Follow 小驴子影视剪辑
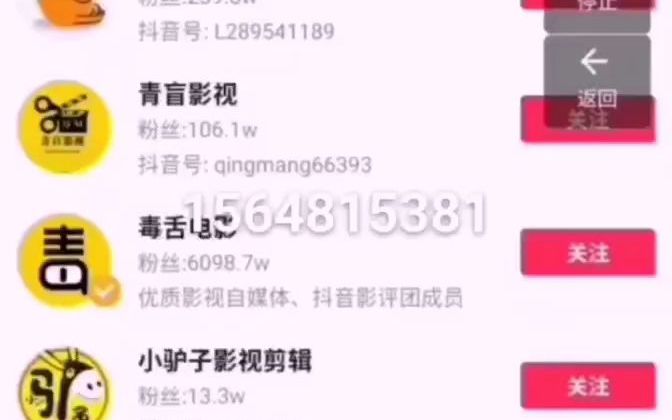The width and height of the screenshot is (672, 420). point(588,386)
